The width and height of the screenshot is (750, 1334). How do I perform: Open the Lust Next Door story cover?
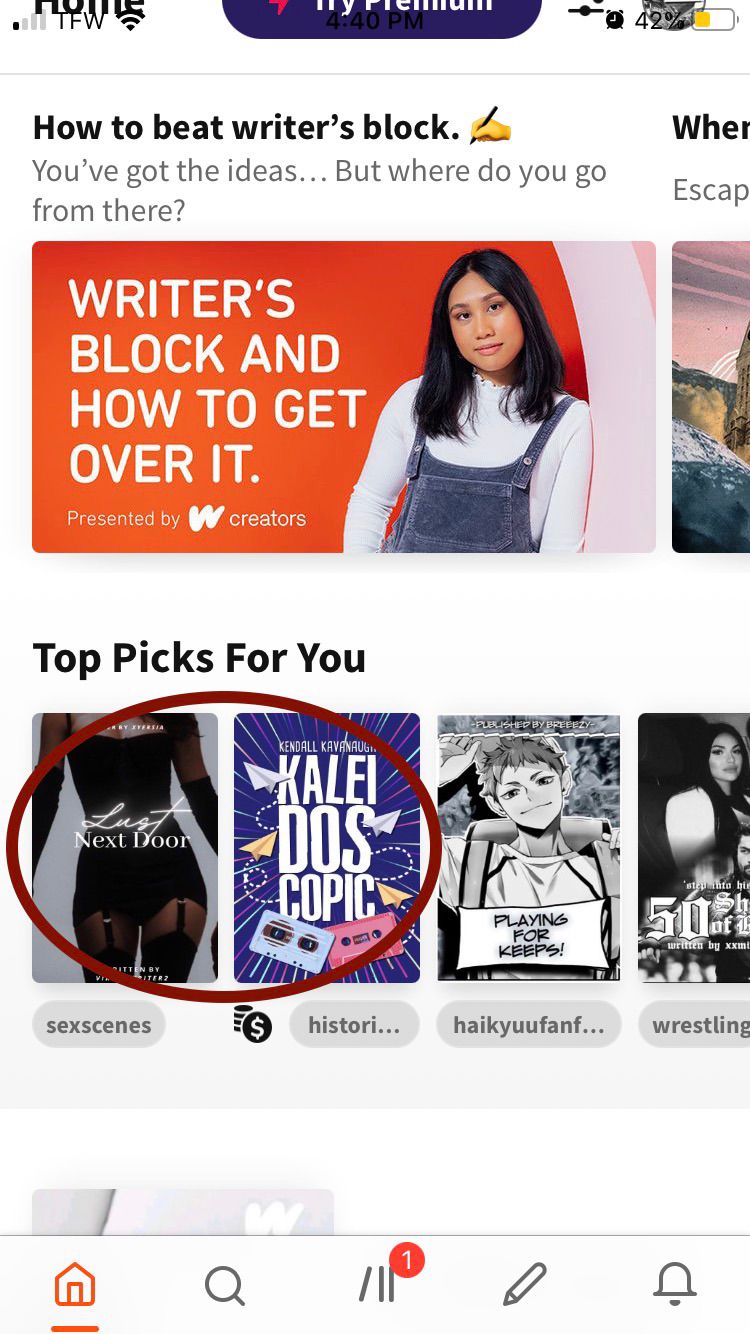(x=125, y=848)
